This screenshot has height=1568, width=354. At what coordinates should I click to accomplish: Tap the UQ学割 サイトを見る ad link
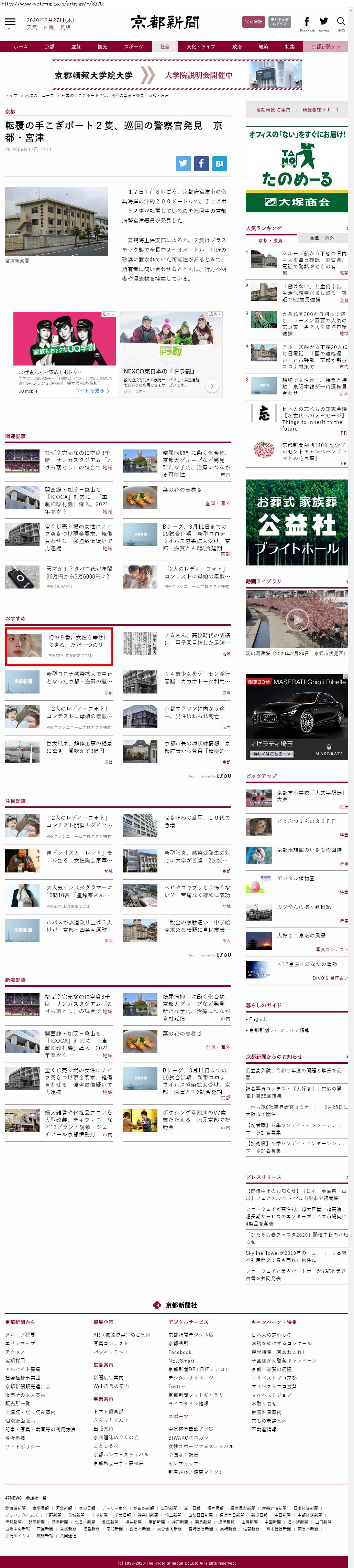pyautogui.click(x=92, y=391)
